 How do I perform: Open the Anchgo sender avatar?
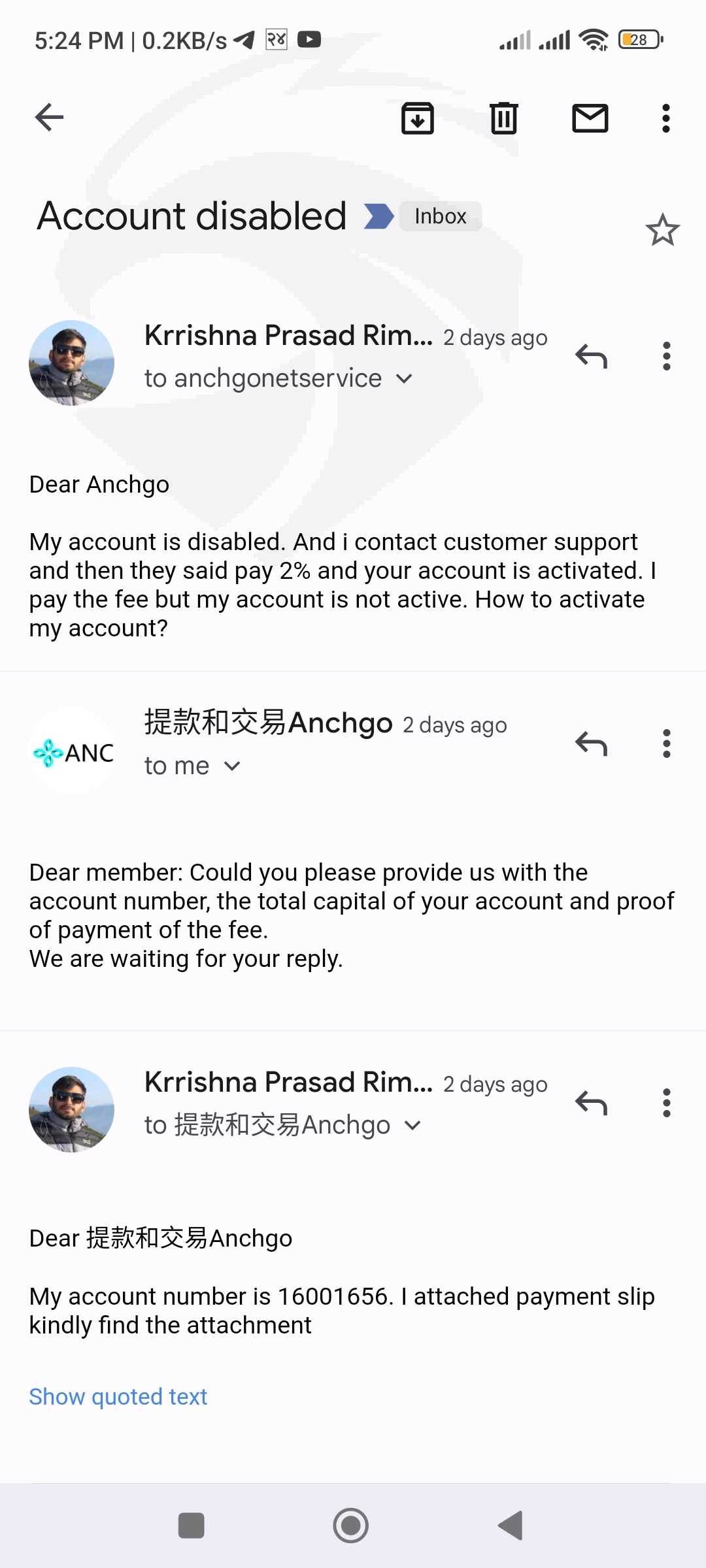(x=72, y=751)
